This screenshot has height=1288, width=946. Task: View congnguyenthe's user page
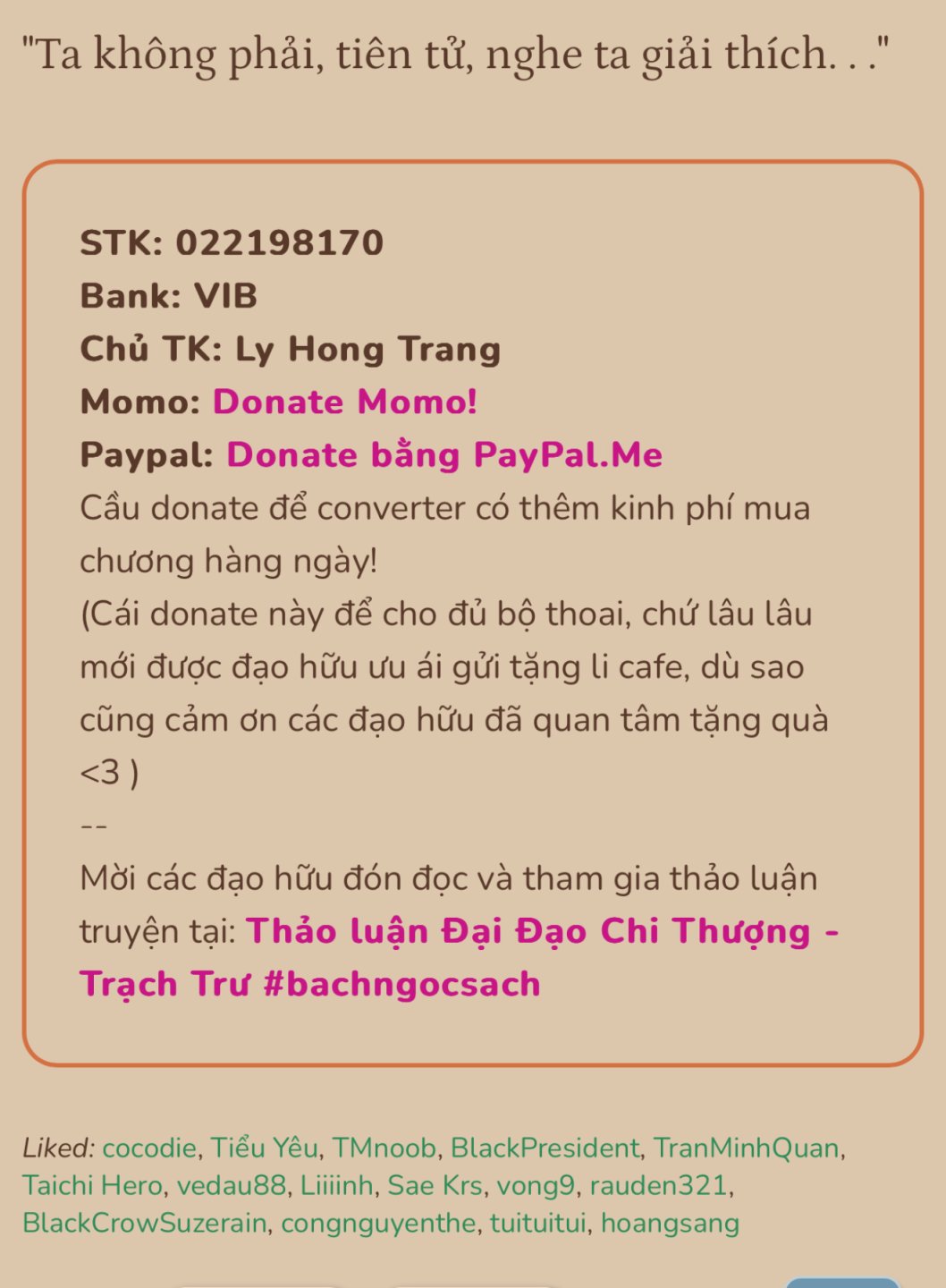coord(377,1224)
